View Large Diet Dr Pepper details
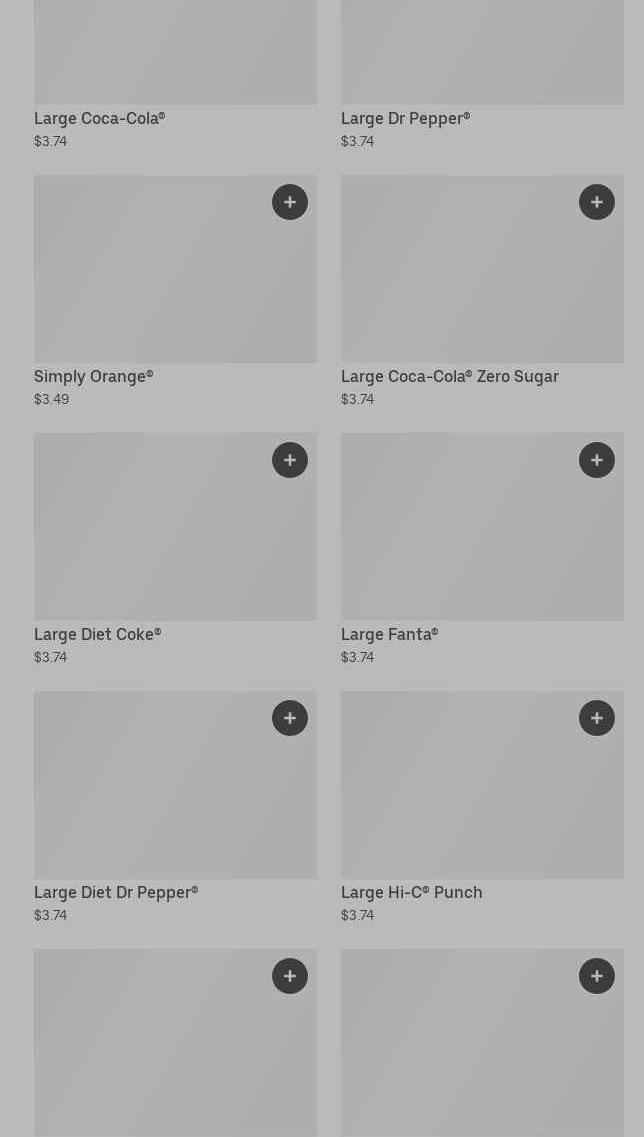Image resolution: width=644 pixels, height=1137 pixels. tap(176, 807)
